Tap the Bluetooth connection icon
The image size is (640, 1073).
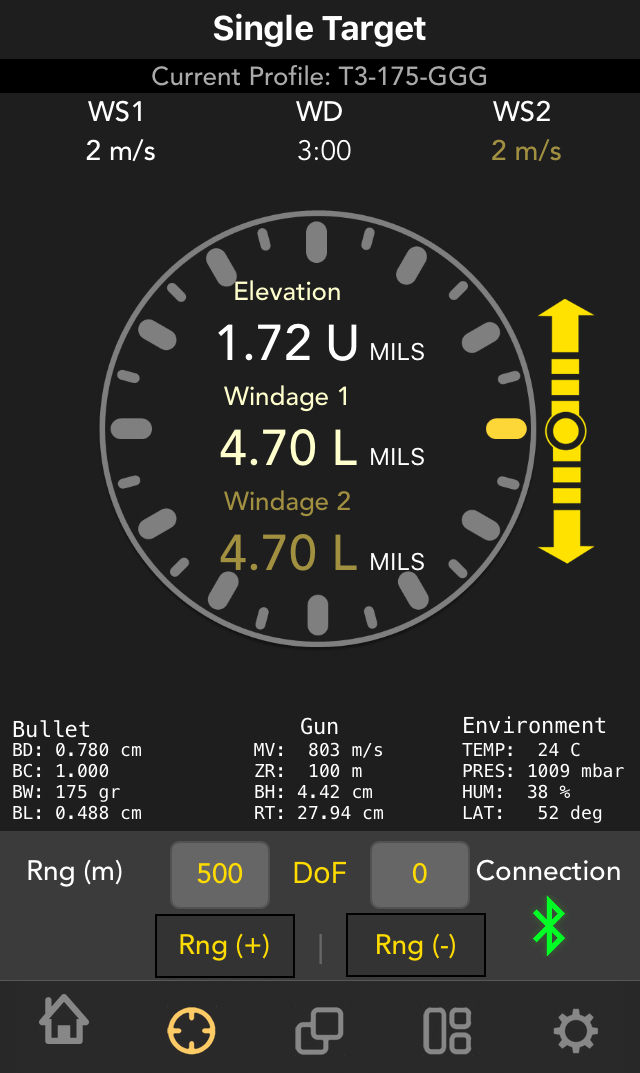[548, 926]
